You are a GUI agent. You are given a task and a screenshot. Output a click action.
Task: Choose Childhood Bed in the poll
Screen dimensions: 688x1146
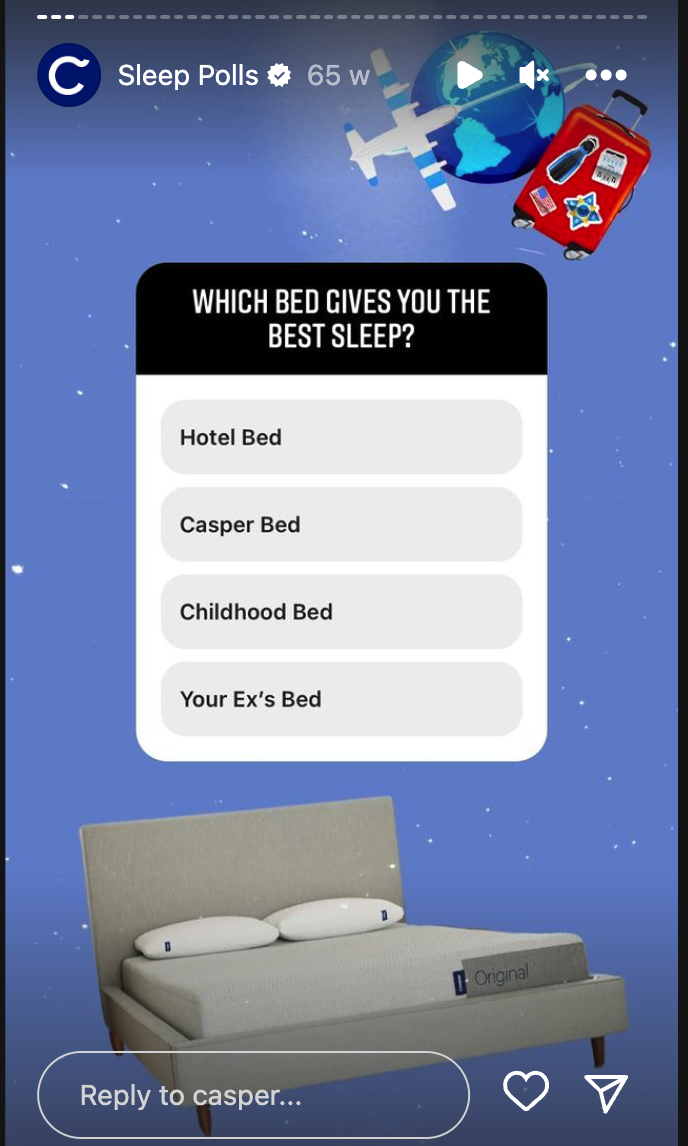[x=341, y=611]
